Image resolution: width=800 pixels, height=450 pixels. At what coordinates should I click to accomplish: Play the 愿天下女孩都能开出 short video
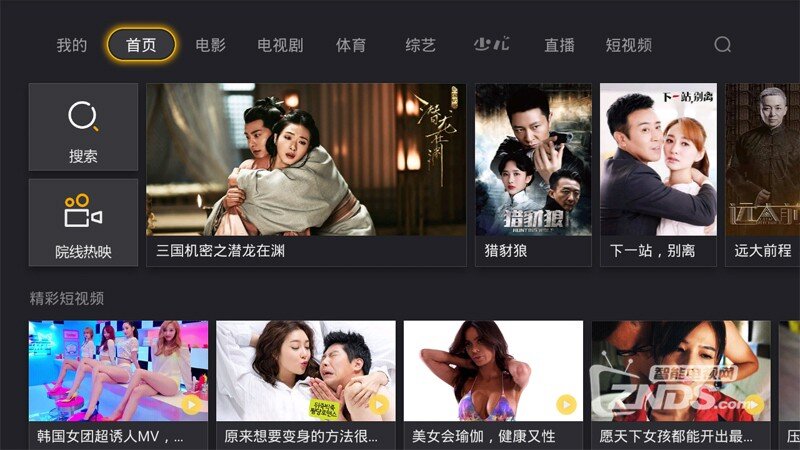pyautogui.click(x=681, y=382)
